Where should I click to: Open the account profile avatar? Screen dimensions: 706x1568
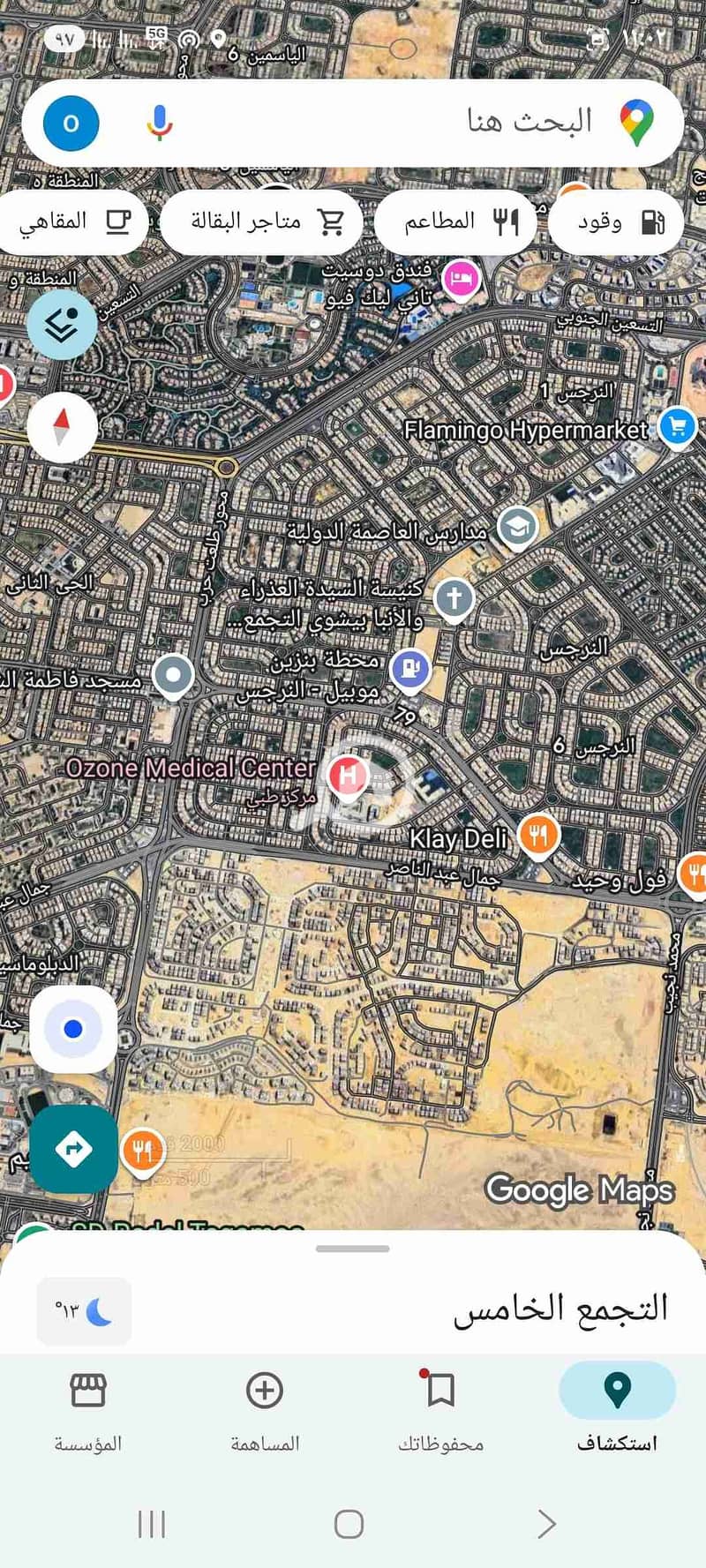coord(71,124)
